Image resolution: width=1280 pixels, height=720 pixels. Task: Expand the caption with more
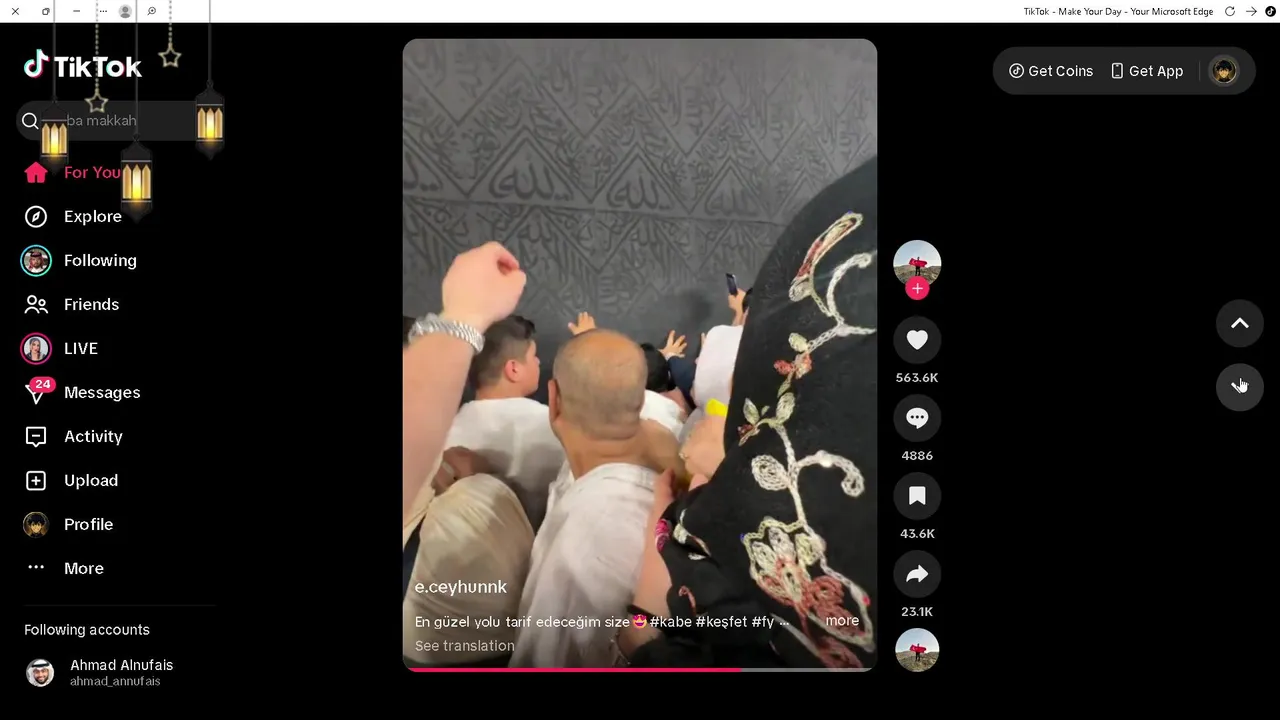click(841, 621)
